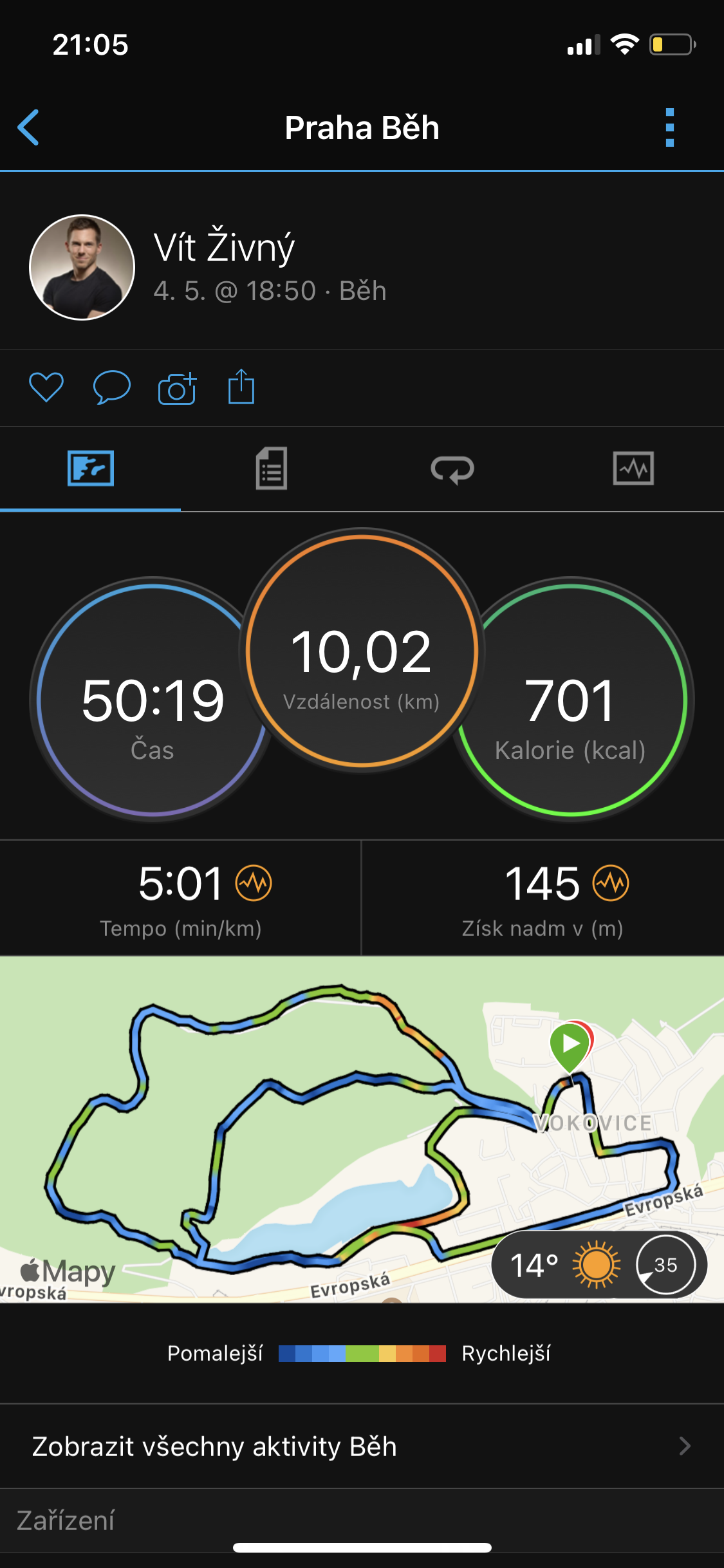This screenshot has height=1568, width=724.
Task: Open the three-dot overflow menu
Action: point(670,127)
